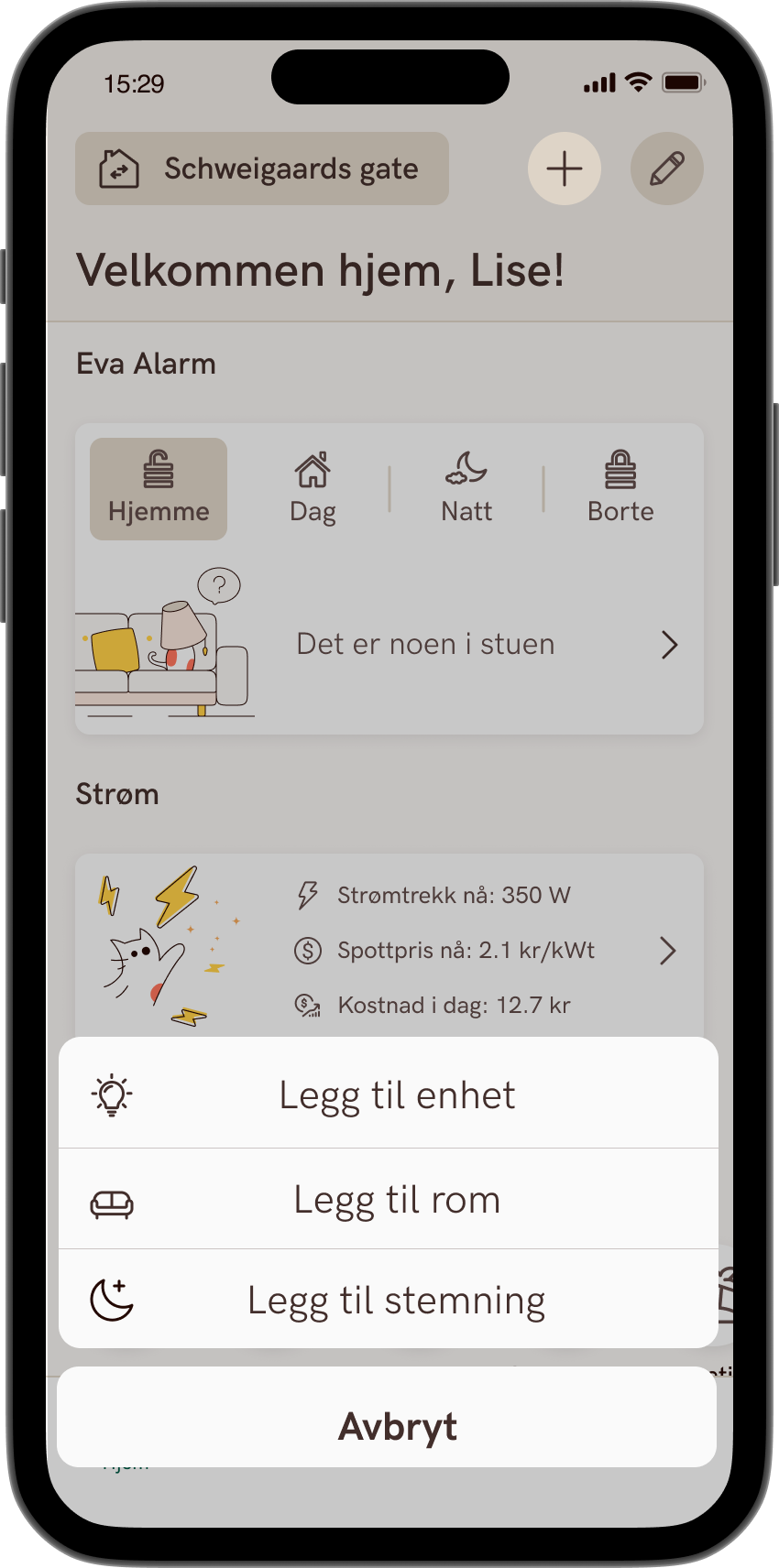
Task: Open the pencil edit icon
Action: [667, 169]
